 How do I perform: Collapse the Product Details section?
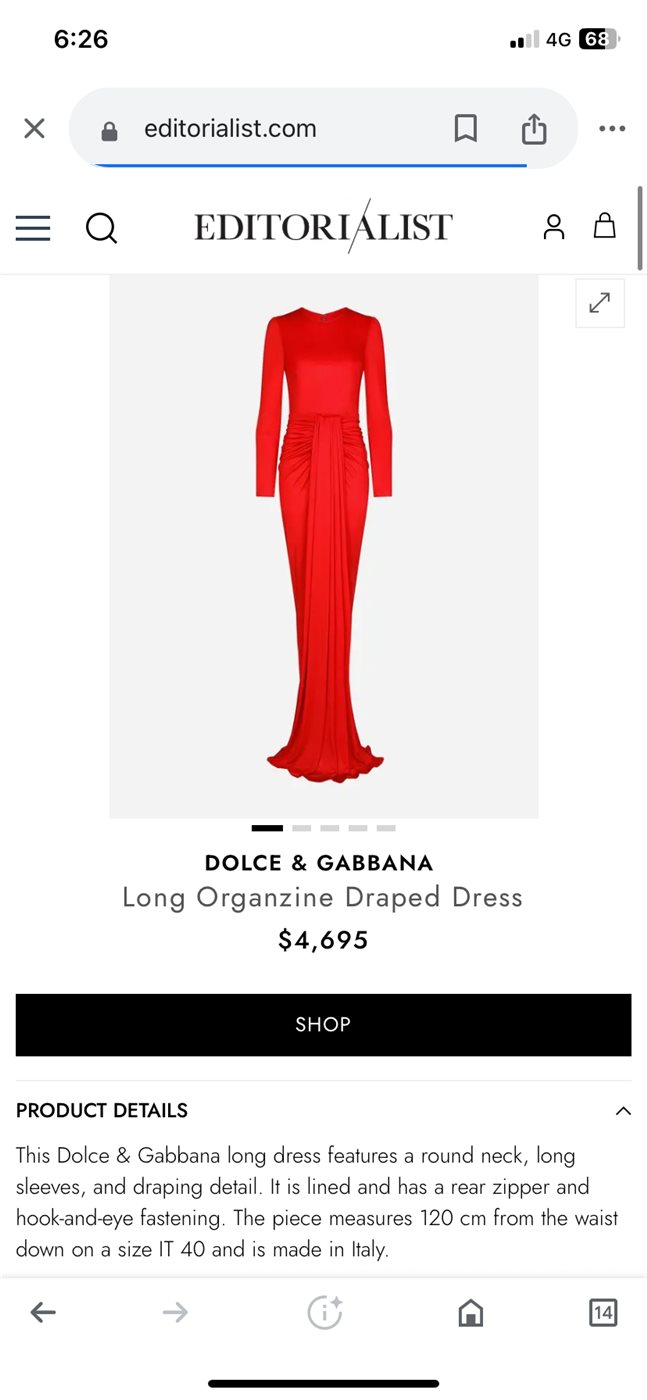(x=623, y=1111)
